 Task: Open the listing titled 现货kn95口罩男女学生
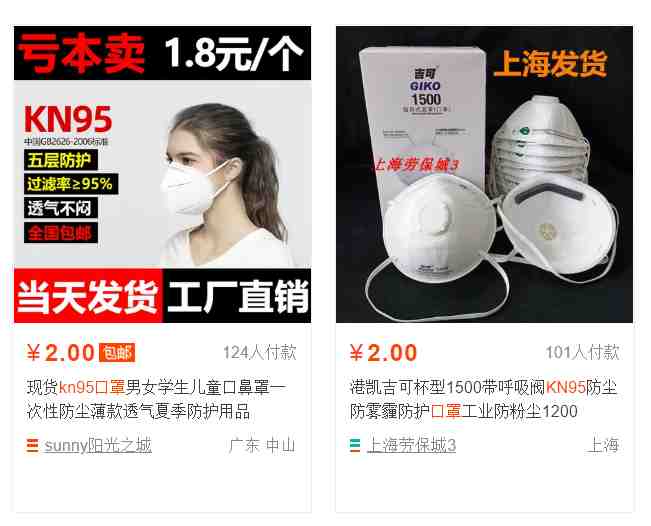[155, 399]
